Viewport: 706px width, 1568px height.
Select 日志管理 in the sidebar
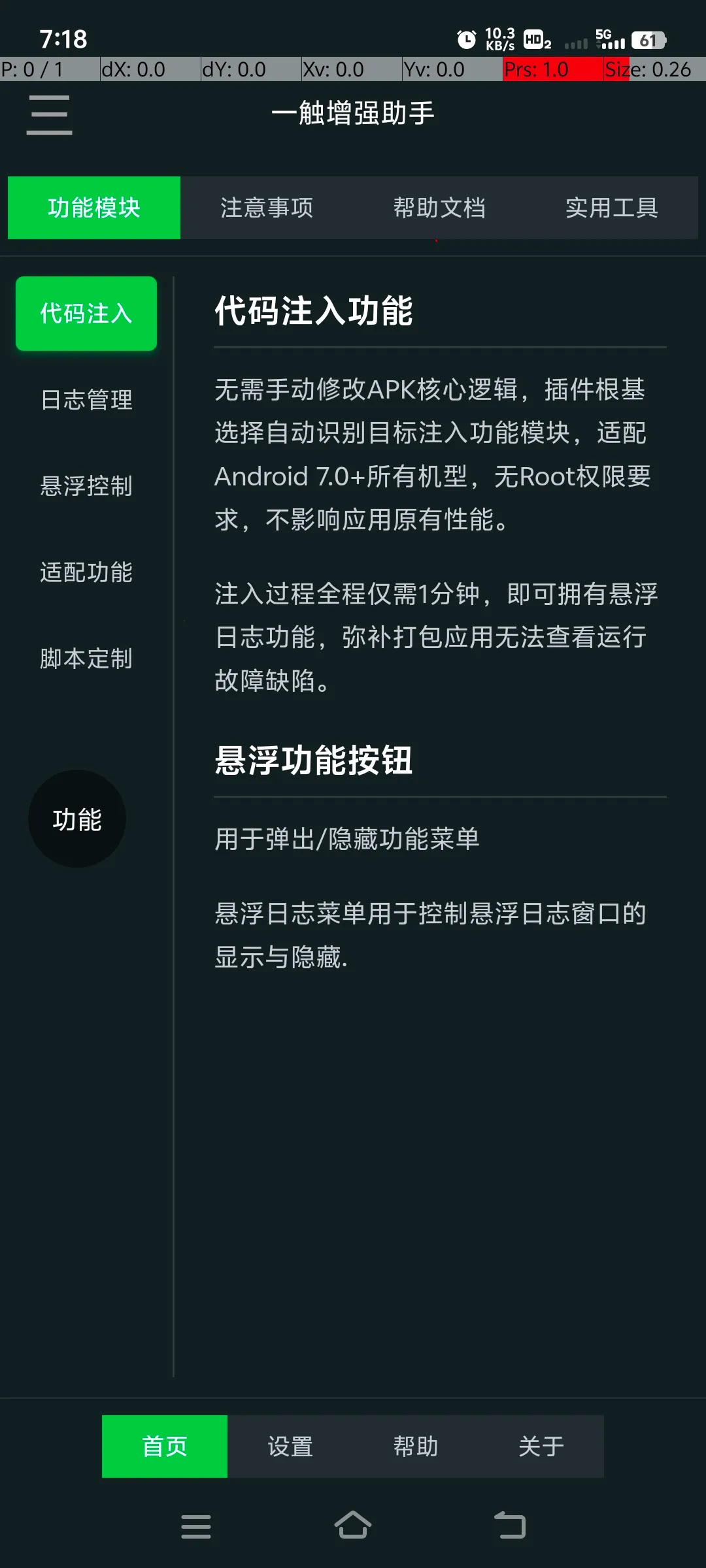pos(86,400)
